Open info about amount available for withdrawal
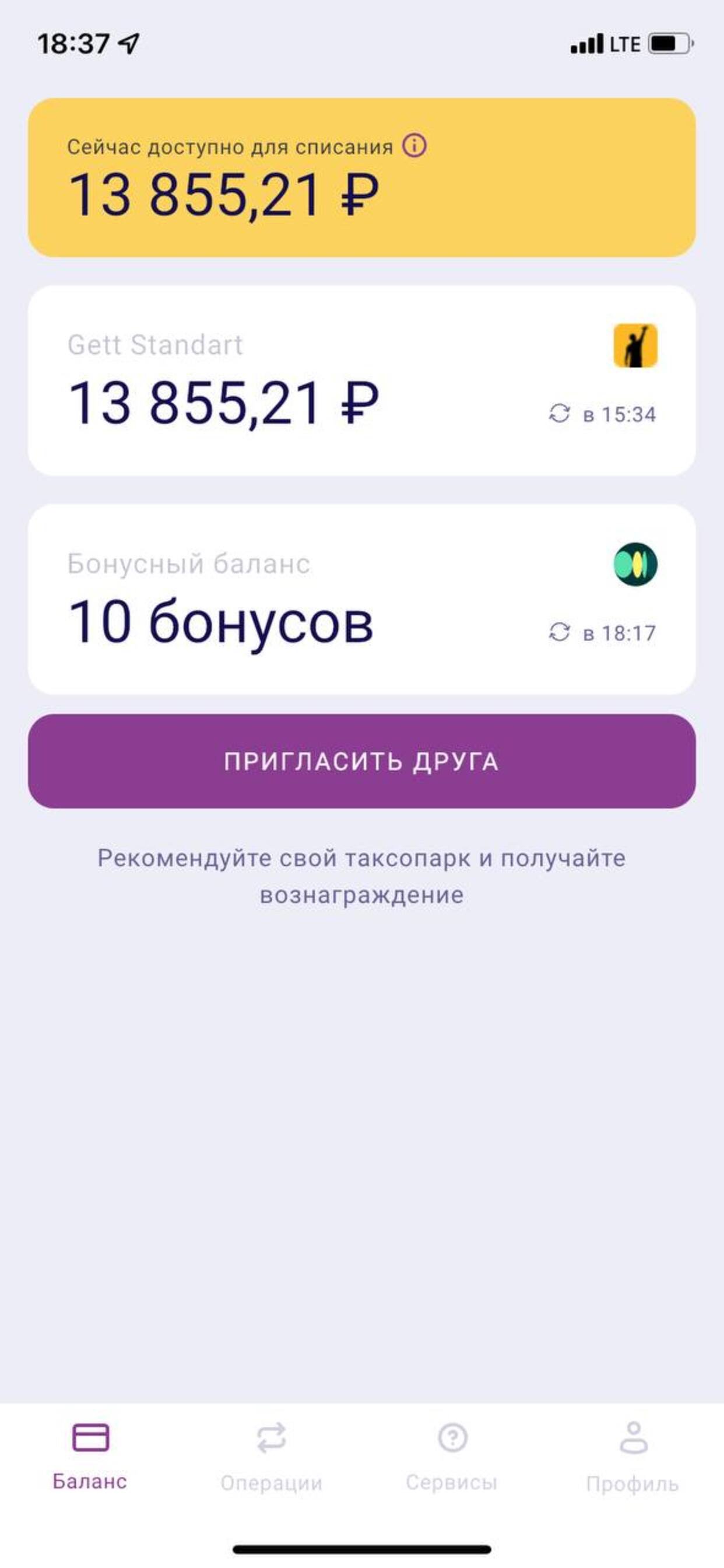This screenshot has width=724, height=1568. coord(414,146)
